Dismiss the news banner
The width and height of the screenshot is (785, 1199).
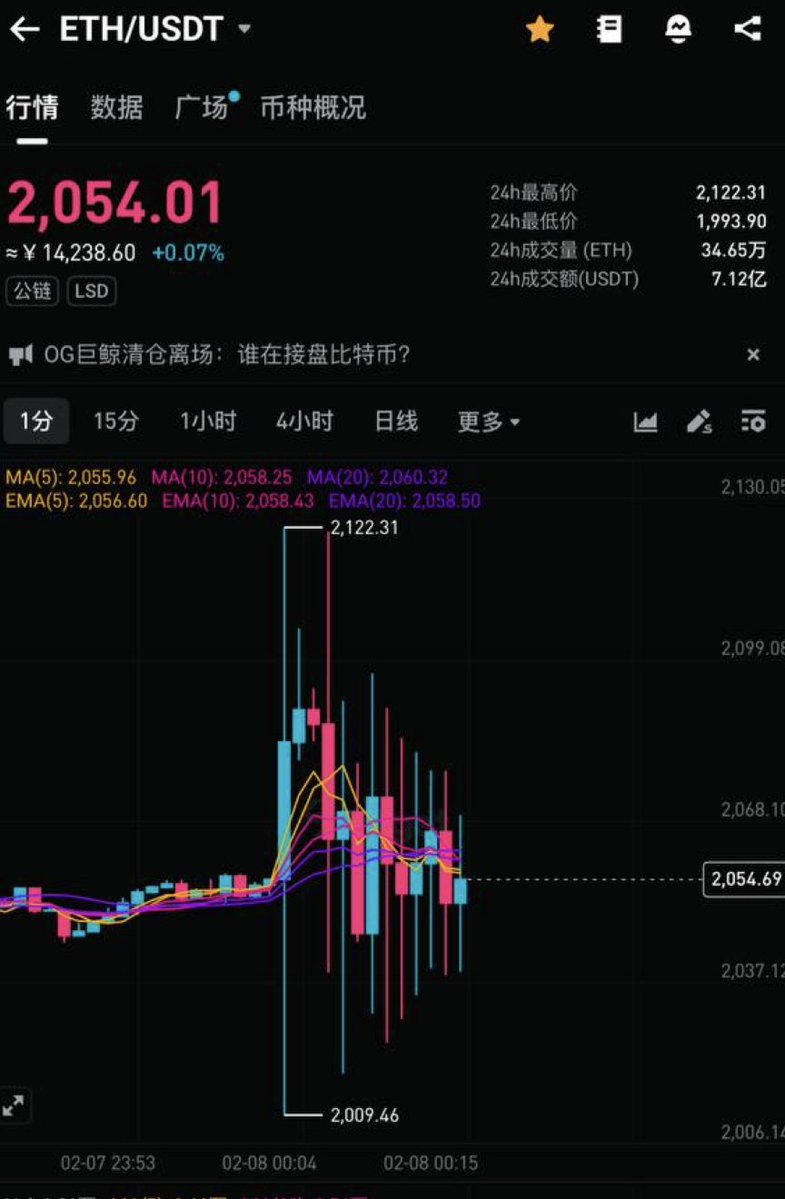coord(753,354)
